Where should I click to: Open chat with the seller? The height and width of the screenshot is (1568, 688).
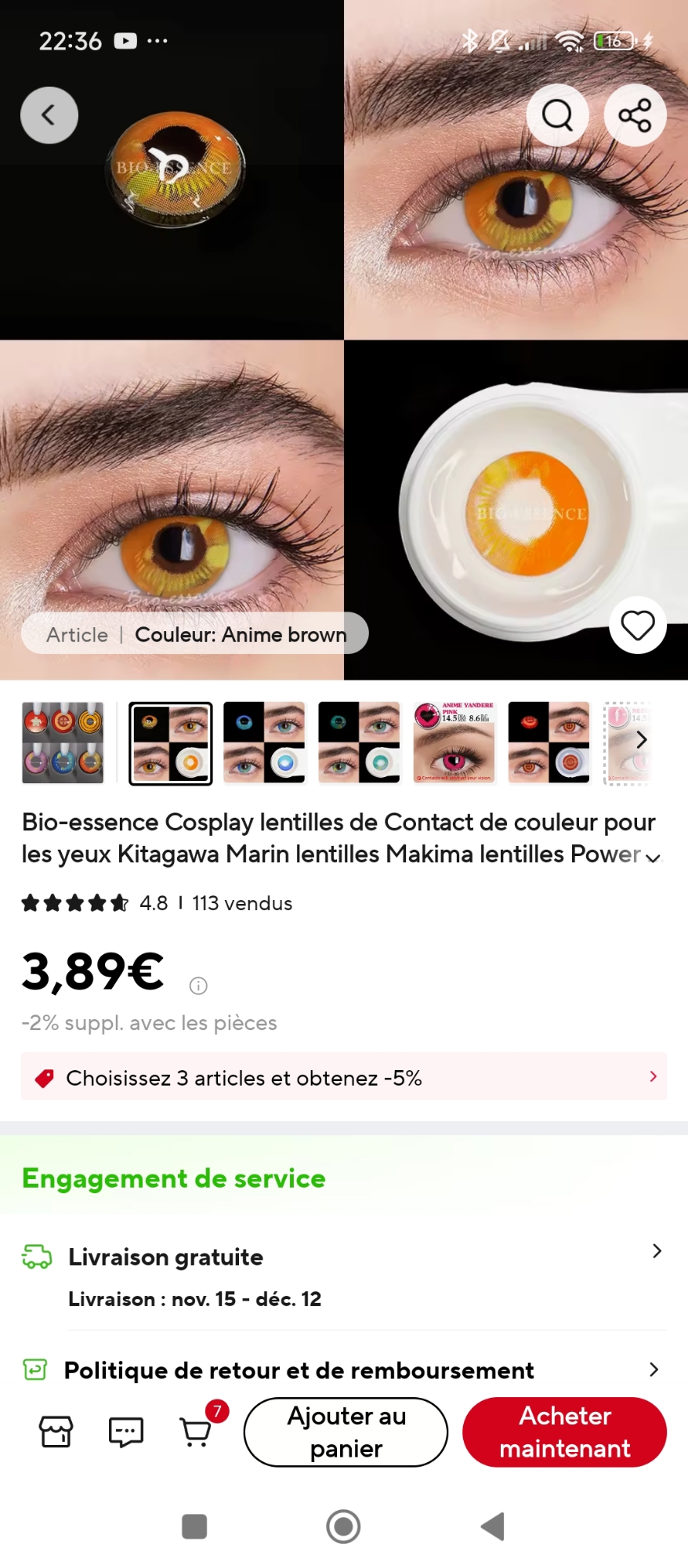(125, 1432)
